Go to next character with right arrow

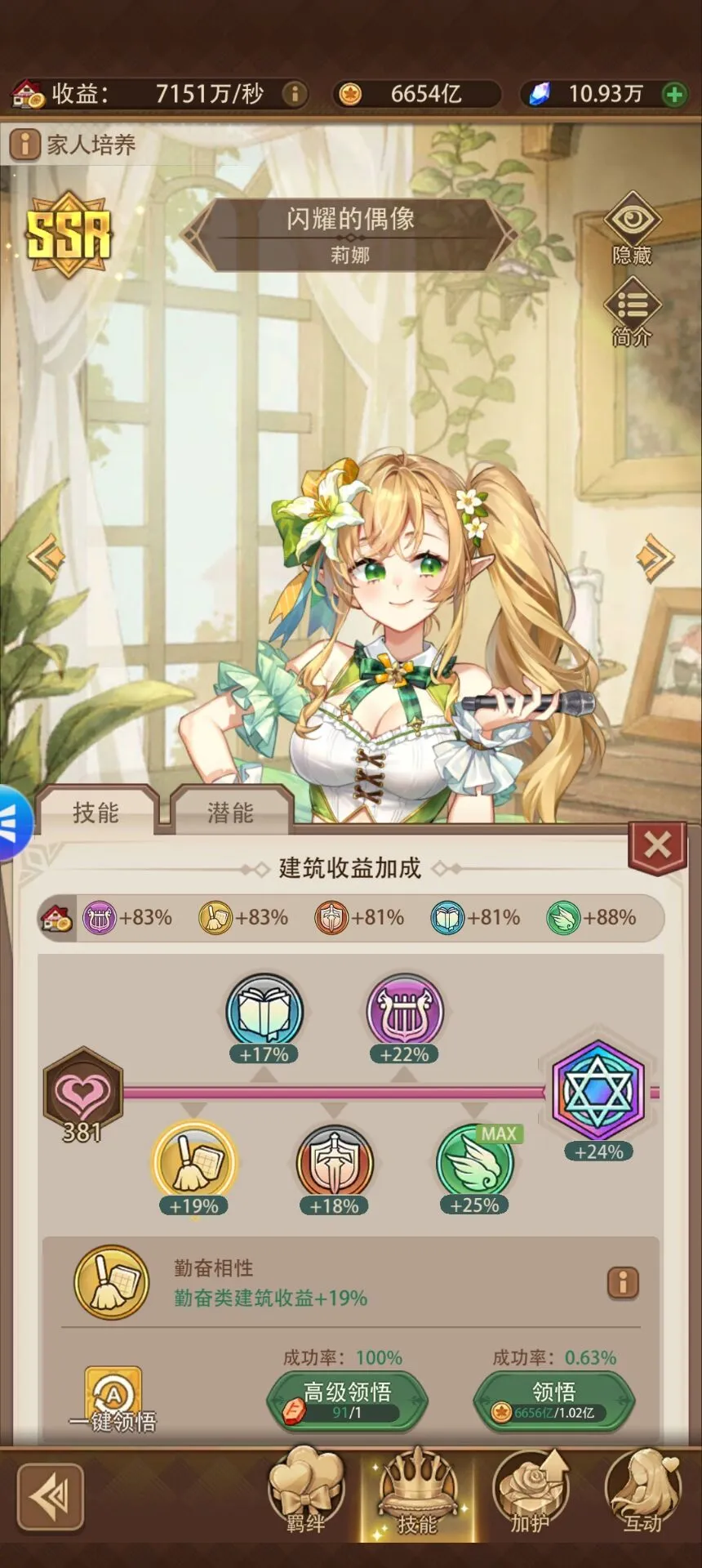pos(655,557)
